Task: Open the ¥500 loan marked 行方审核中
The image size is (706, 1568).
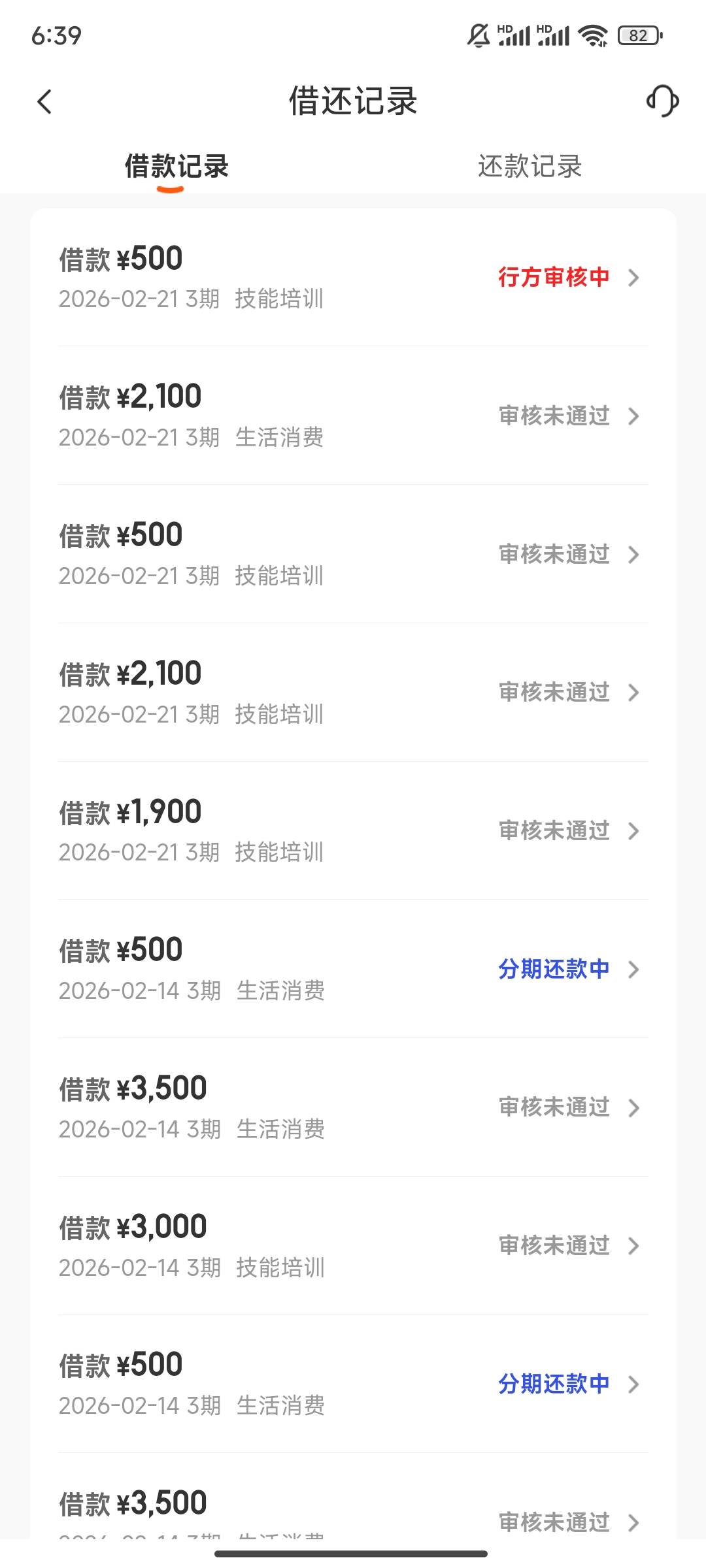Action: (x=353, y=277)
